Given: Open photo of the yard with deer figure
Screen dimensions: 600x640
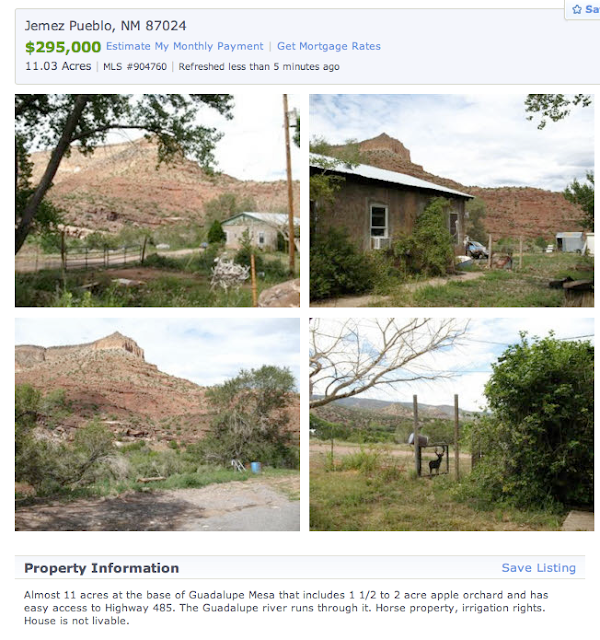Looking at the screenshot, I should (451, 424).
